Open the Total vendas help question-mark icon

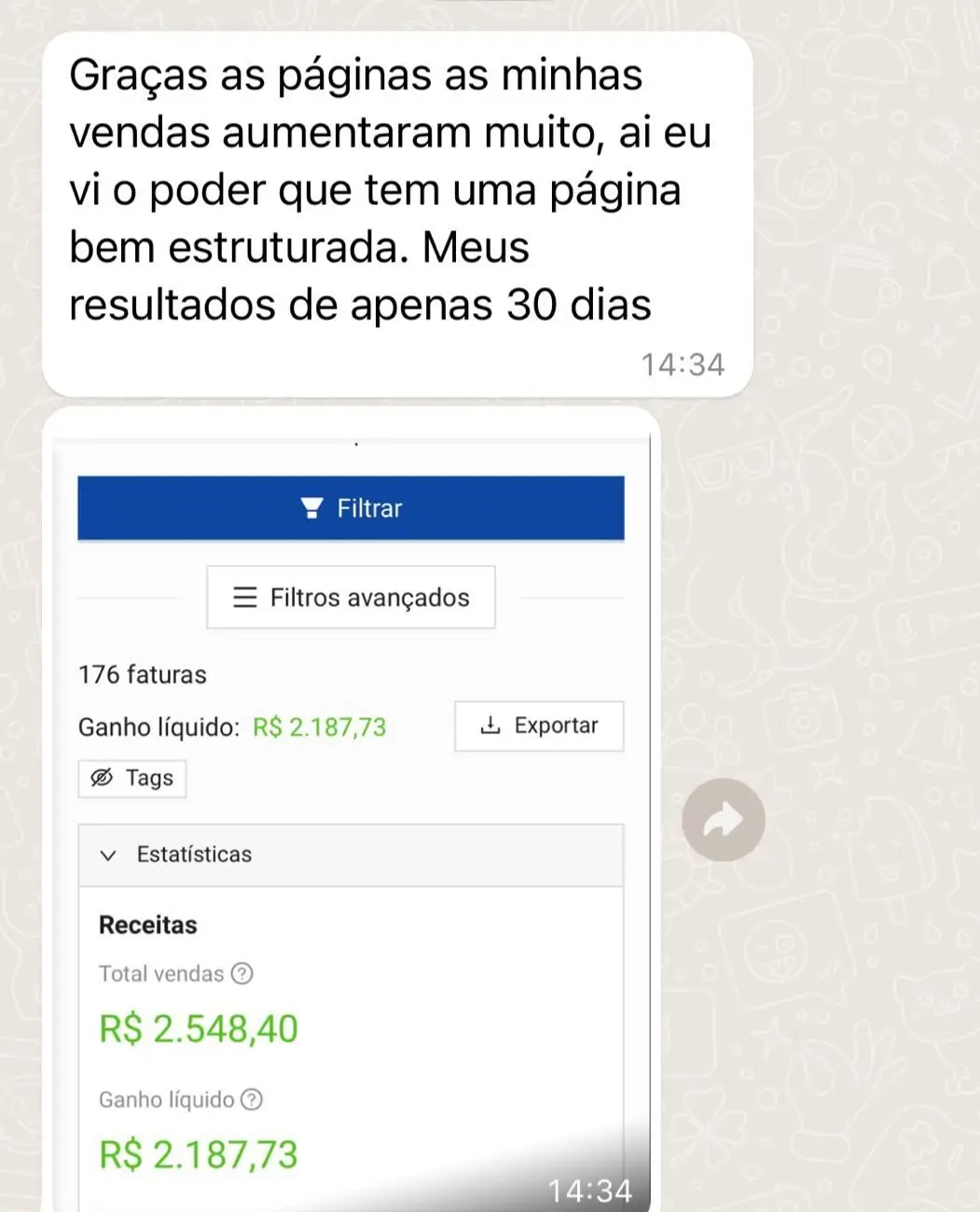[242, 973]
